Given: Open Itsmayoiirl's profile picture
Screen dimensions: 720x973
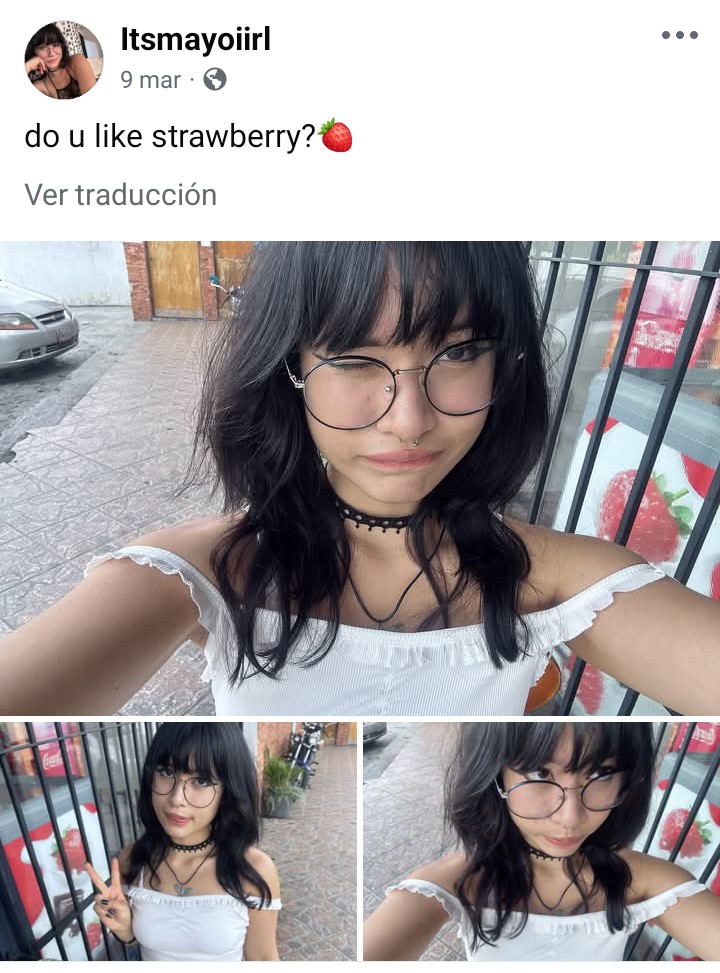Looking at the screenshot, I should tap(63, 60).
